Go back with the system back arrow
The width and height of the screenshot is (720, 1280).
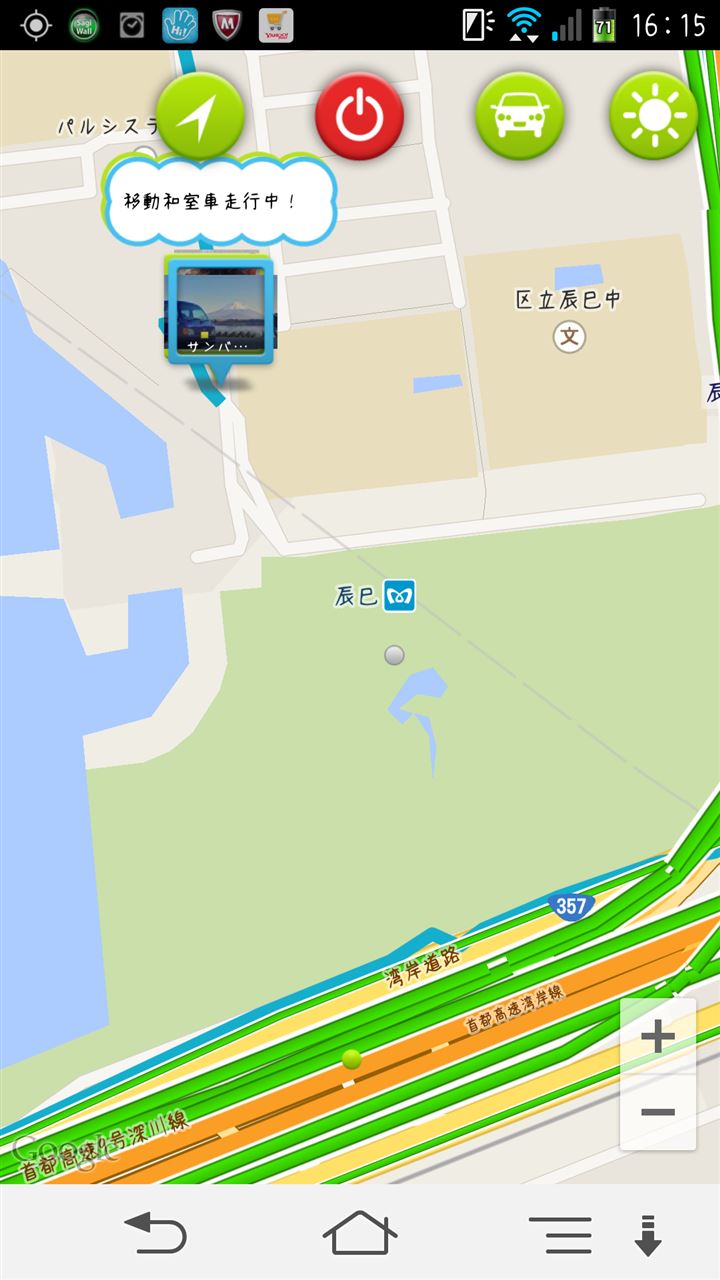coord(155,1233)
